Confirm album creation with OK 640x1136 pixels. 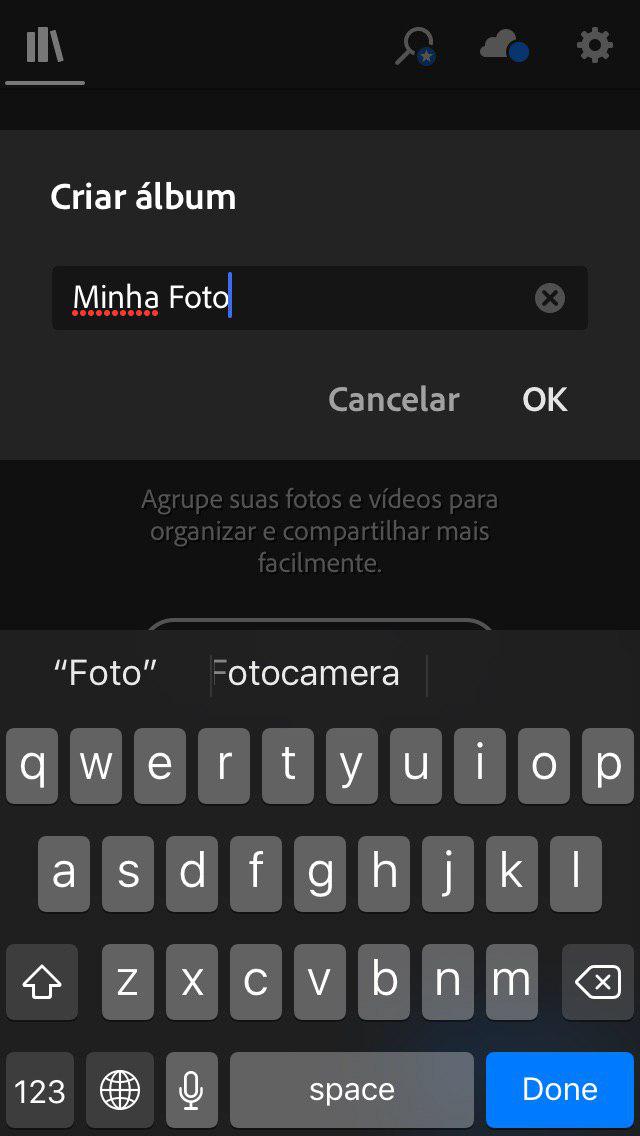click(x=545, y=399)
